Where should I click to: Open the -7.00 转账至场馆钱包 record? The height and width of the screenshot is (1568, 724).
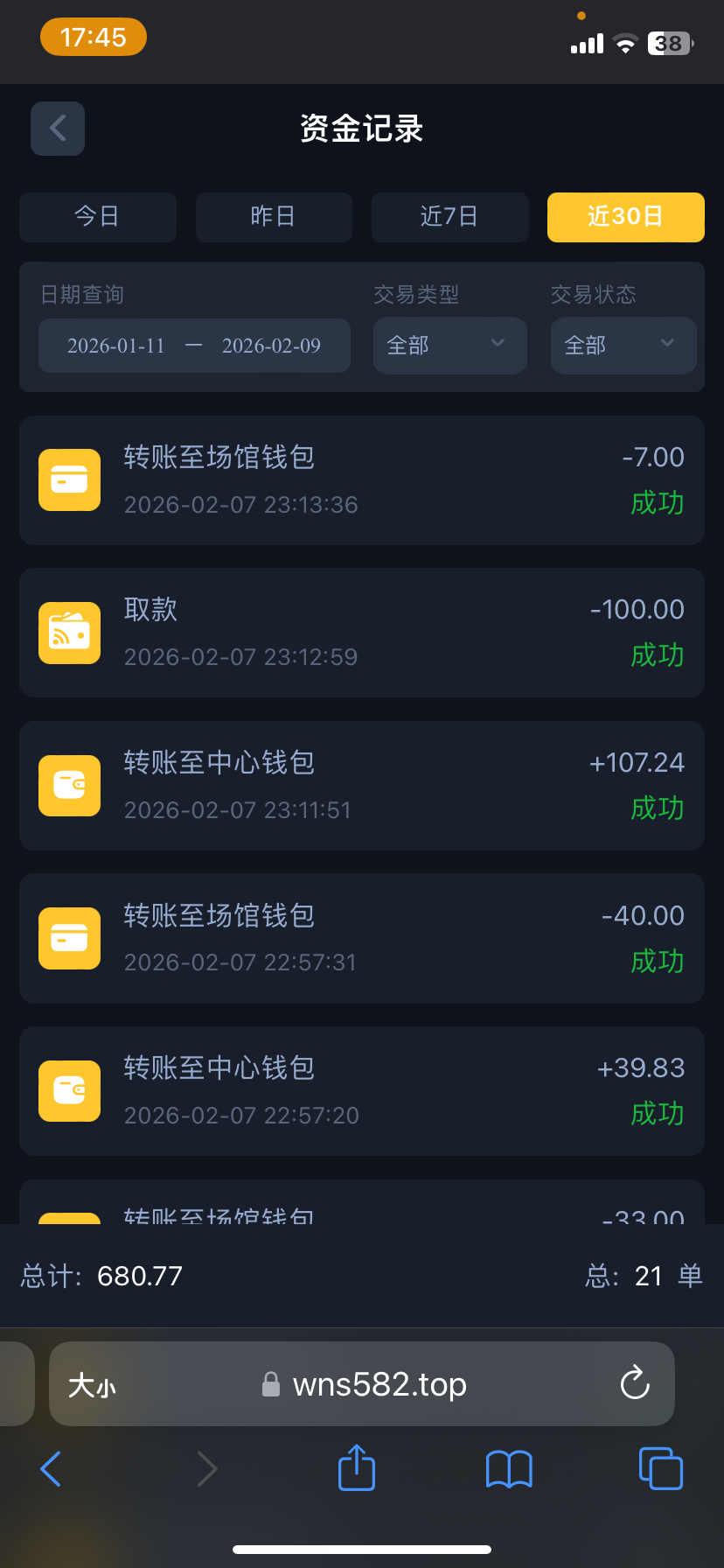point(362,480)
